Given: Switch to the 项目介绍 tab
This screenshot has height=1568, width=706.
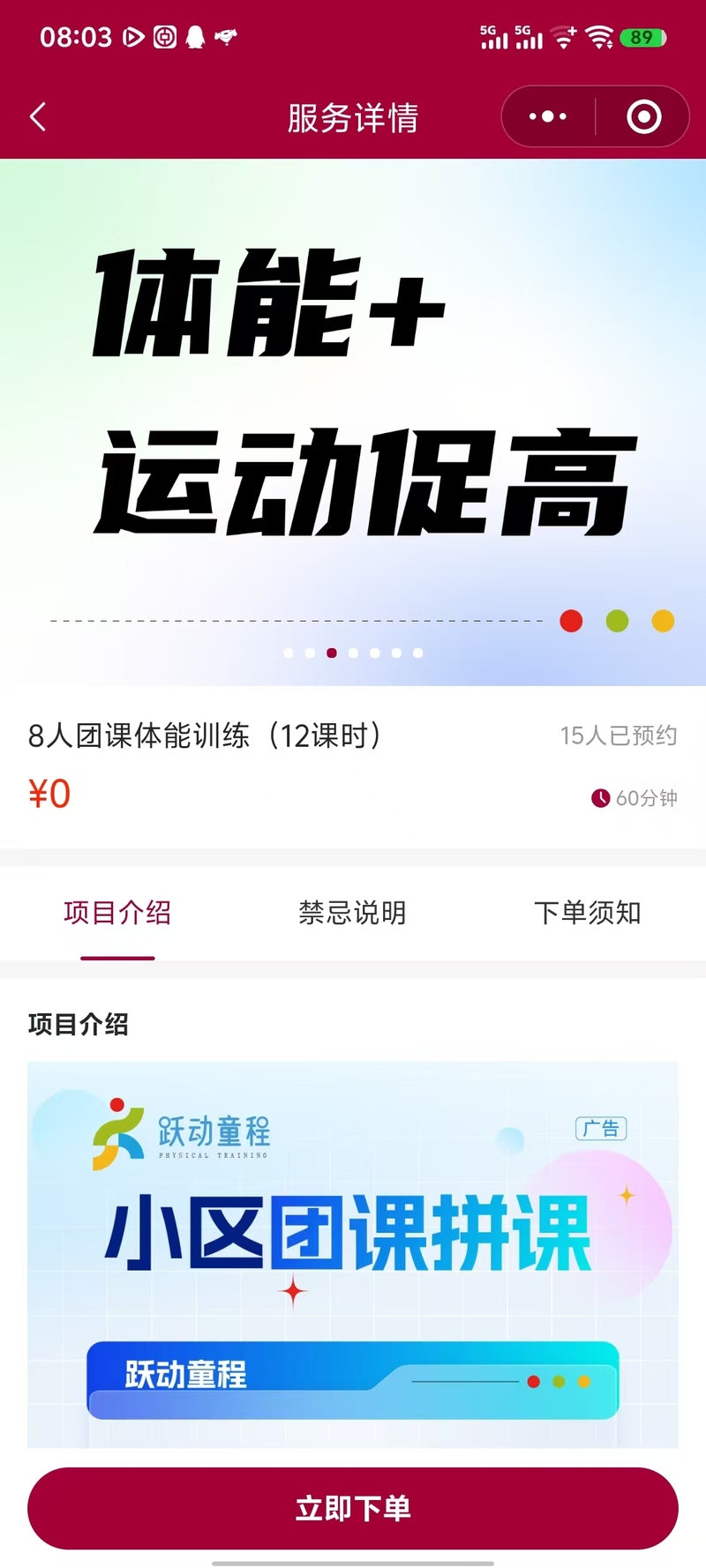Looking at the screenshot, I should pyautogui.click(x=117, y=913).
